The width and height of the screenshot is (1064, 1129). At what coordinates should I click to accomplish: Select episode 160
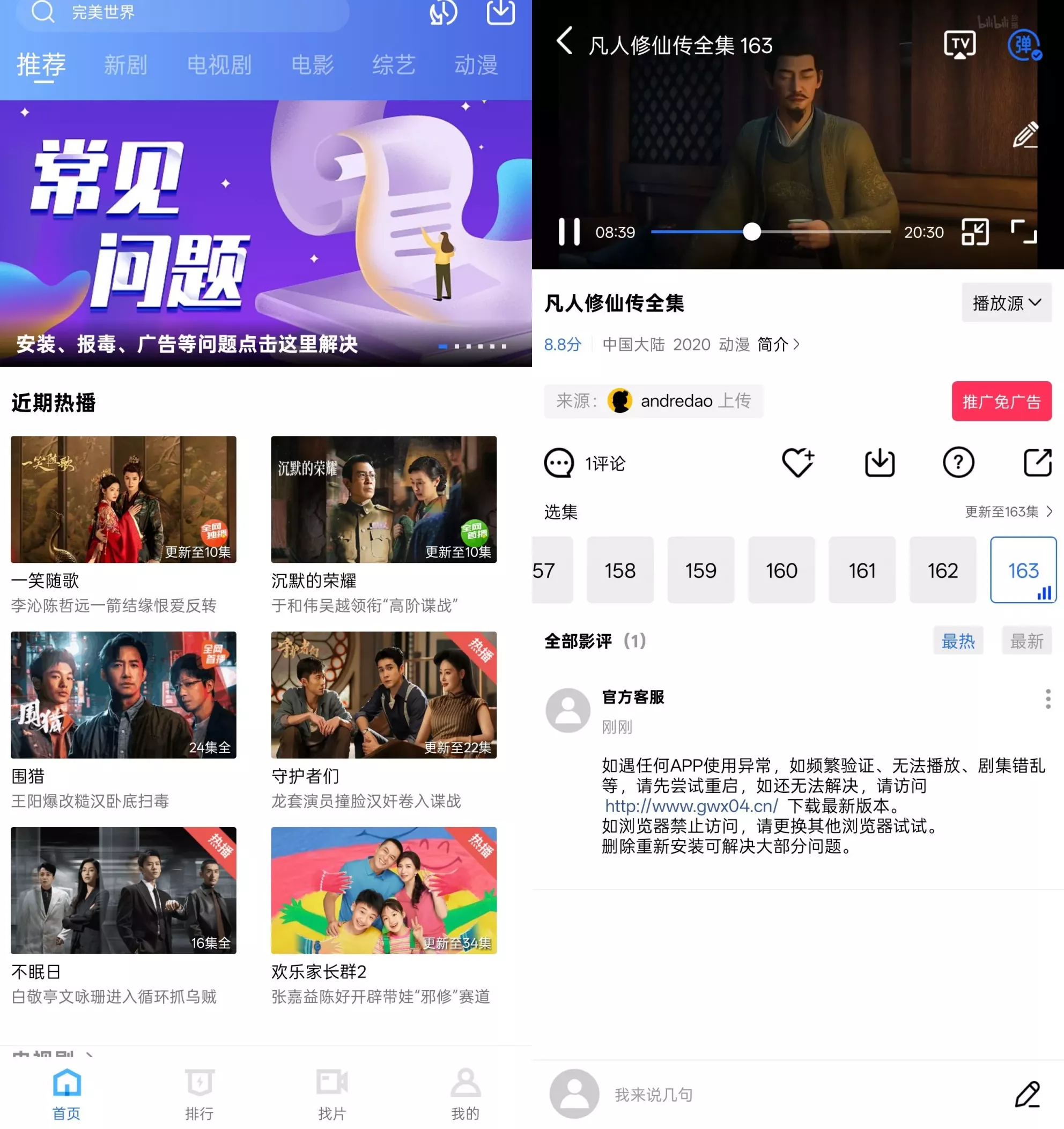[x=781, y=570]
